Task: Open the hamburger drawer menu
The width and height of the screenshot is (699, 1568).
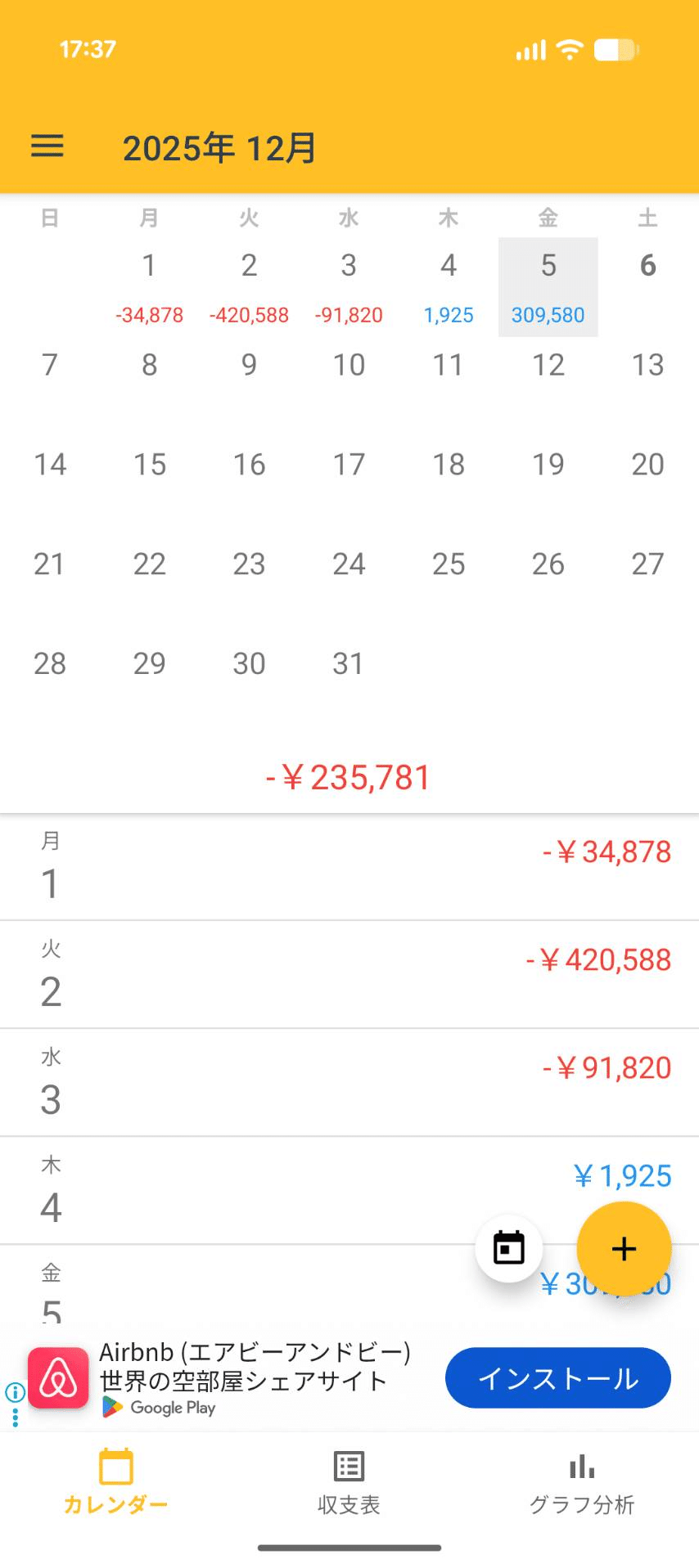Action: [x=47, y=147]
